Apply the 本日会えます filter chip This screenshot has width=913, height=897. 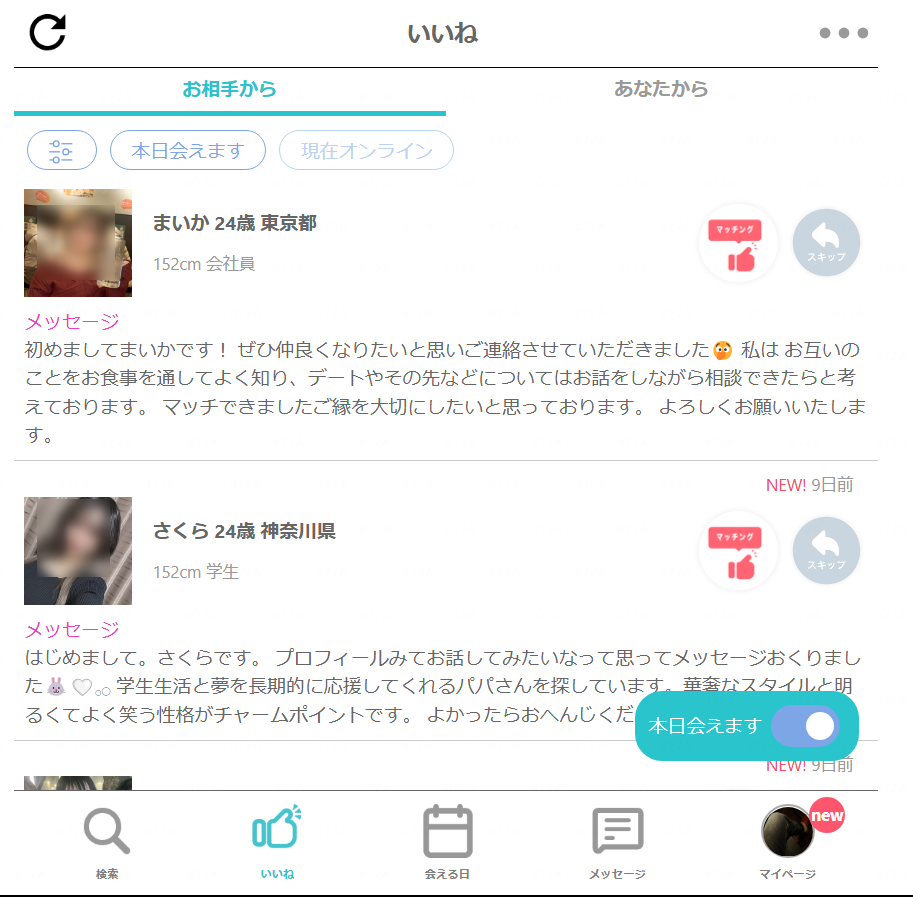tap(188, 151)
